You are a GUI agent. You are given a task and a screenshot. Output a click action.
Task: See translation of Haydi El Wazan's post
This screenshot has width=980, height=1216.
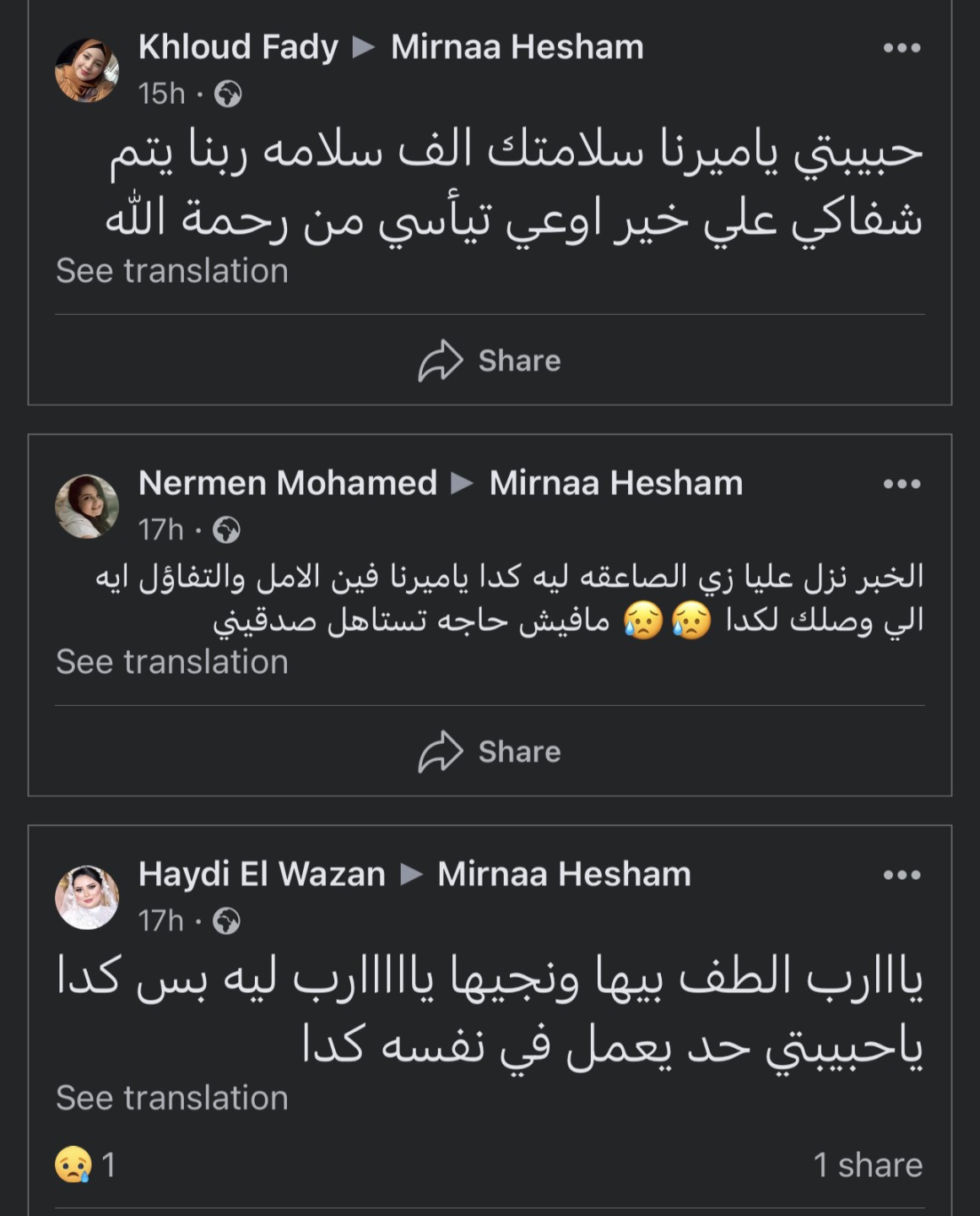click(x=172, y=1098)
